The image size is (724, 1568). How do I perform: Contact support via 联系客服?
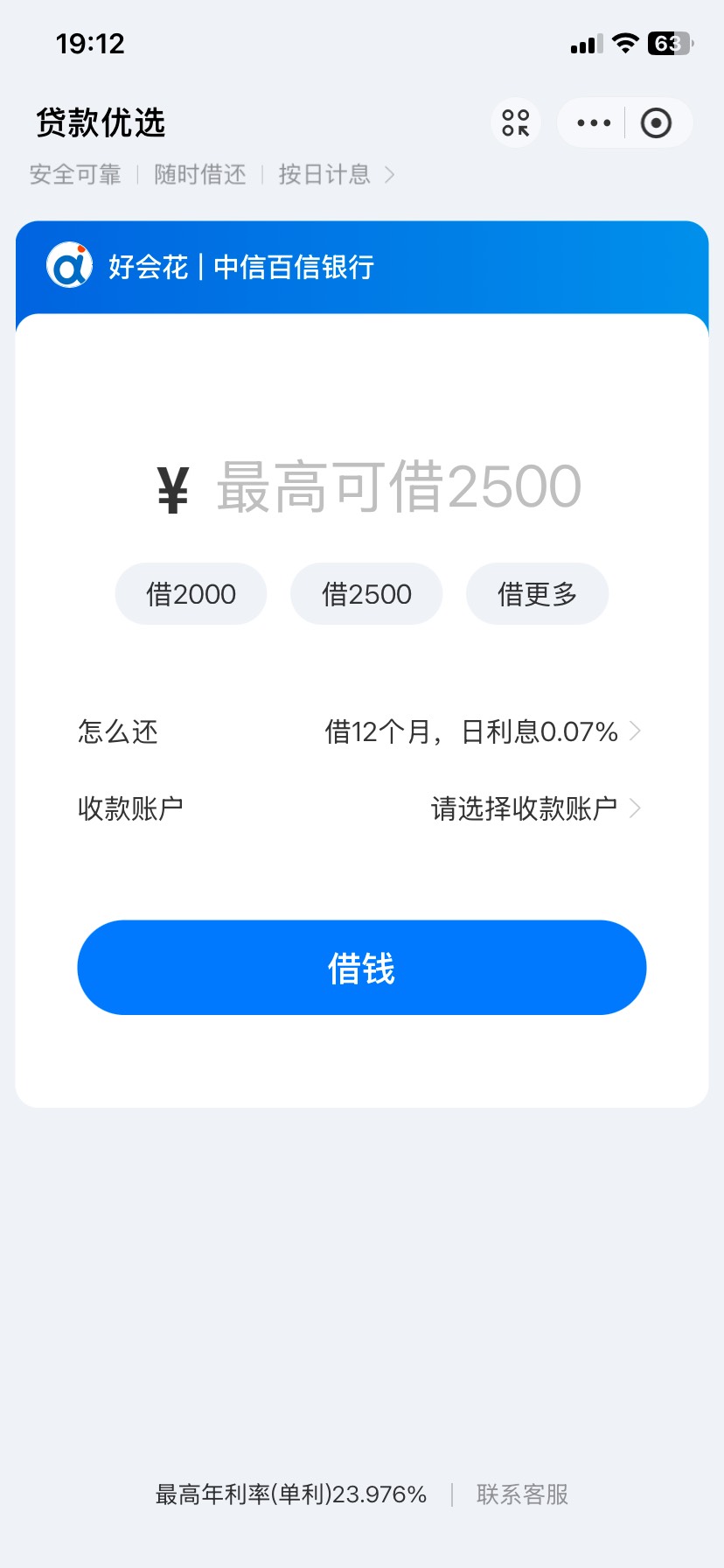[x=523, y=1494]
